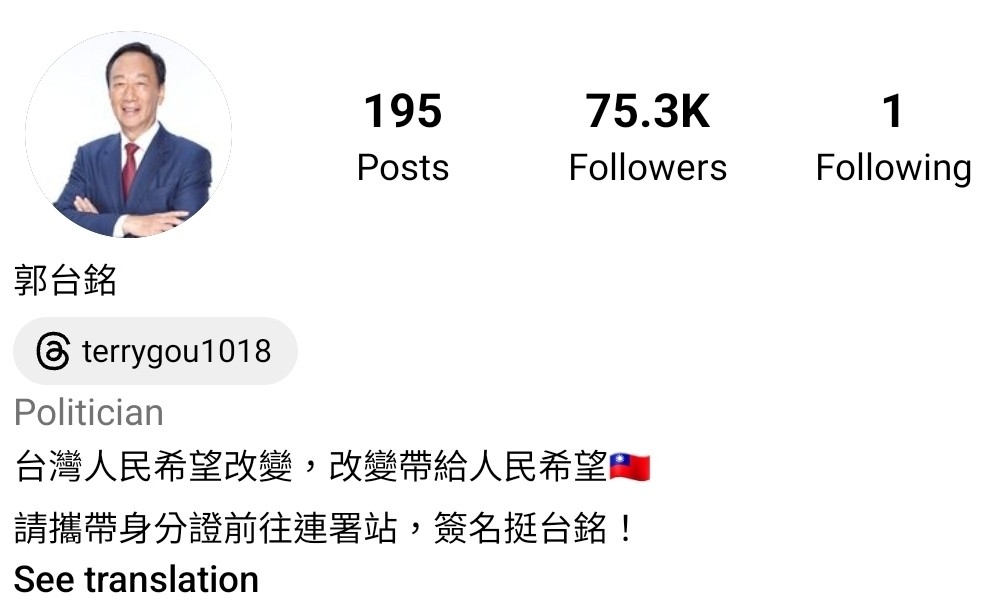The image size is (982, 606).
Task: Open the terrygou1018 Threads badge
Action: [x=155, y=352]
